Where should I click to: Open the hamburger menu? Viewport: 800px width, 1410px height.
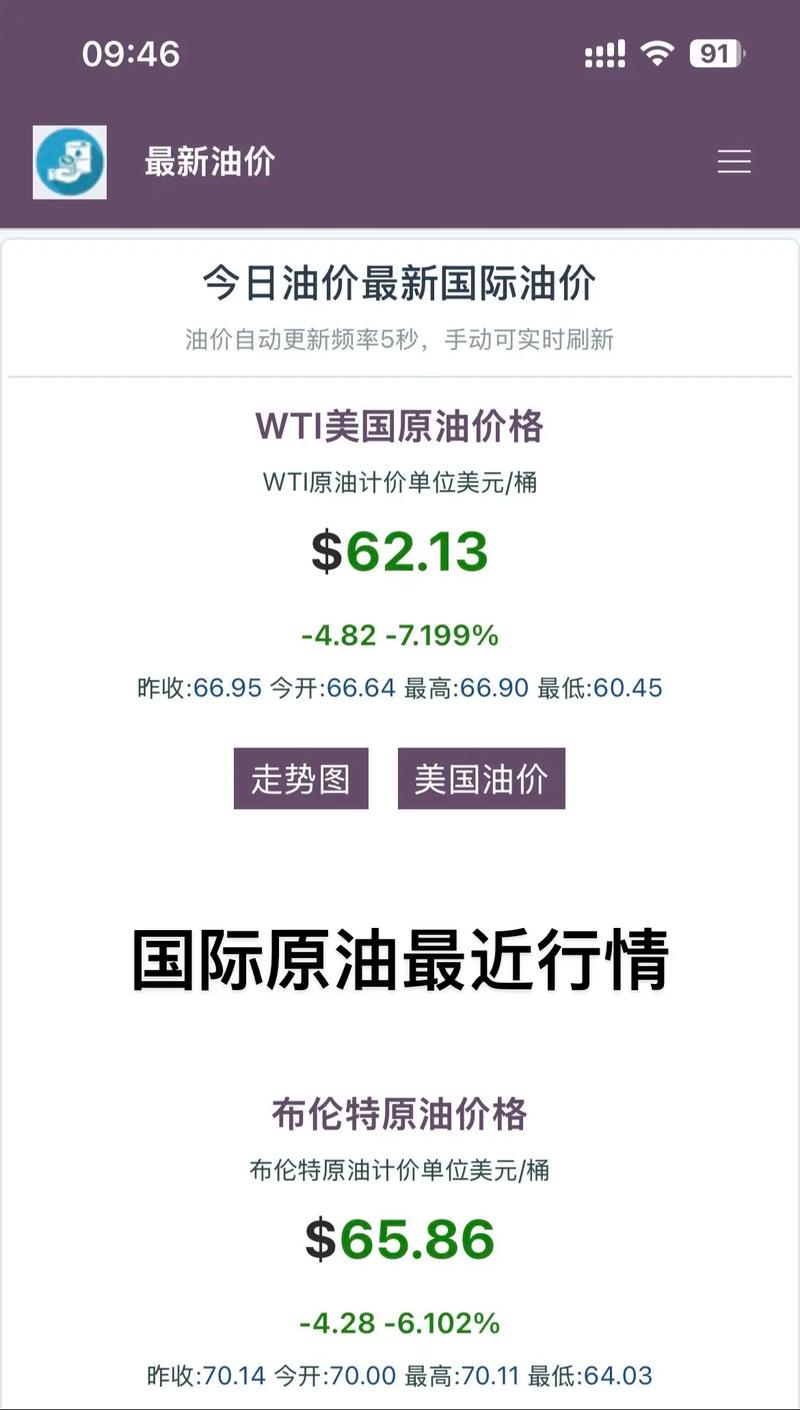(734, 162)
